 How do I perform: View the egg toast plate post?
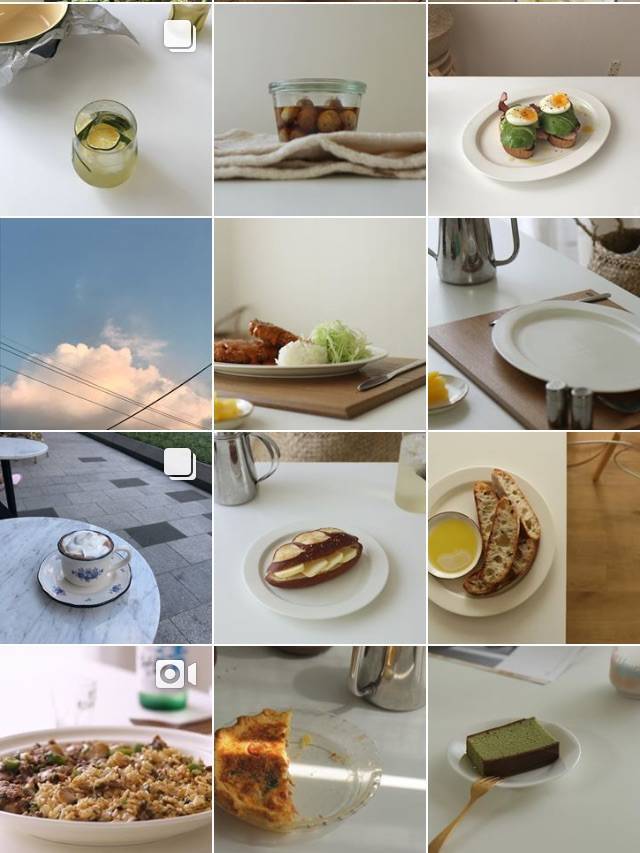[534, 110]
